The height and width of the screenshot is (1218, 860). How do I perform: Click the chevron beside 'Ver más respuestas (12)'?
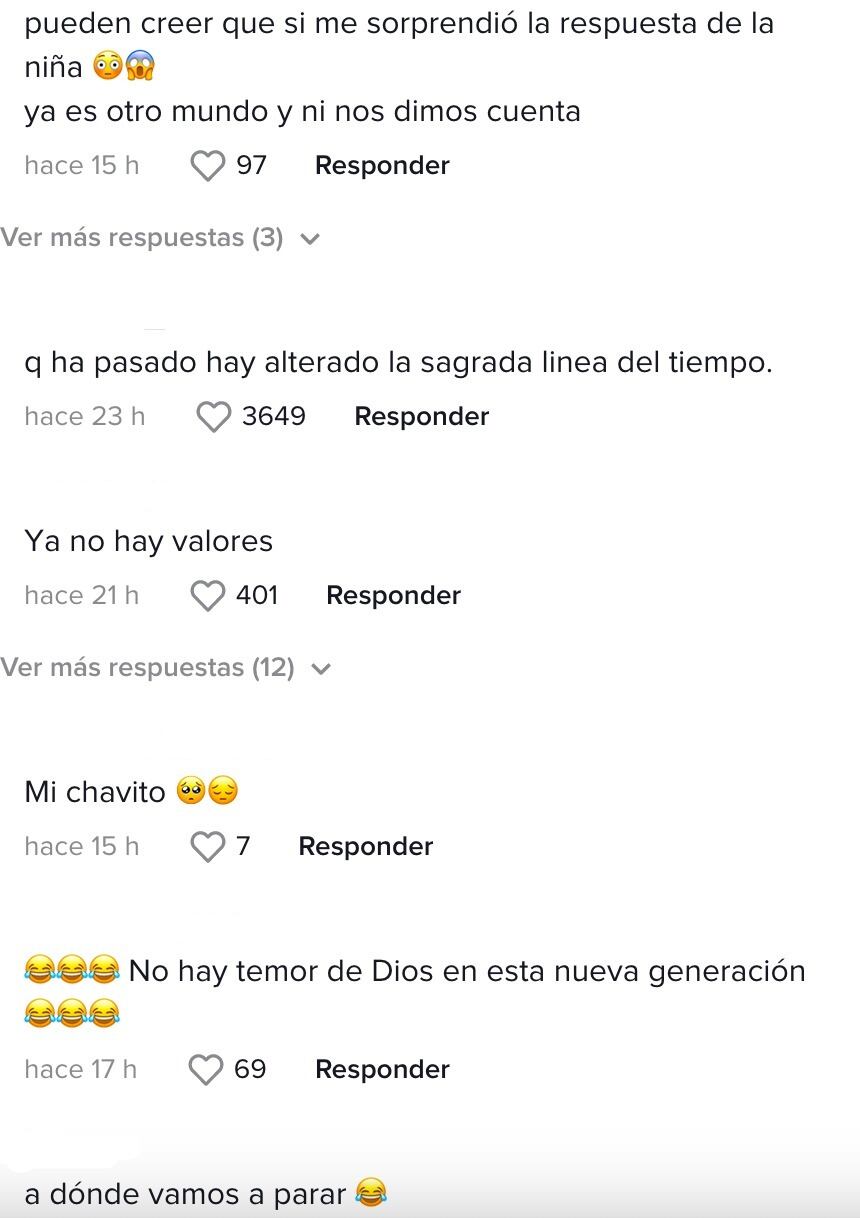(321, 668)
